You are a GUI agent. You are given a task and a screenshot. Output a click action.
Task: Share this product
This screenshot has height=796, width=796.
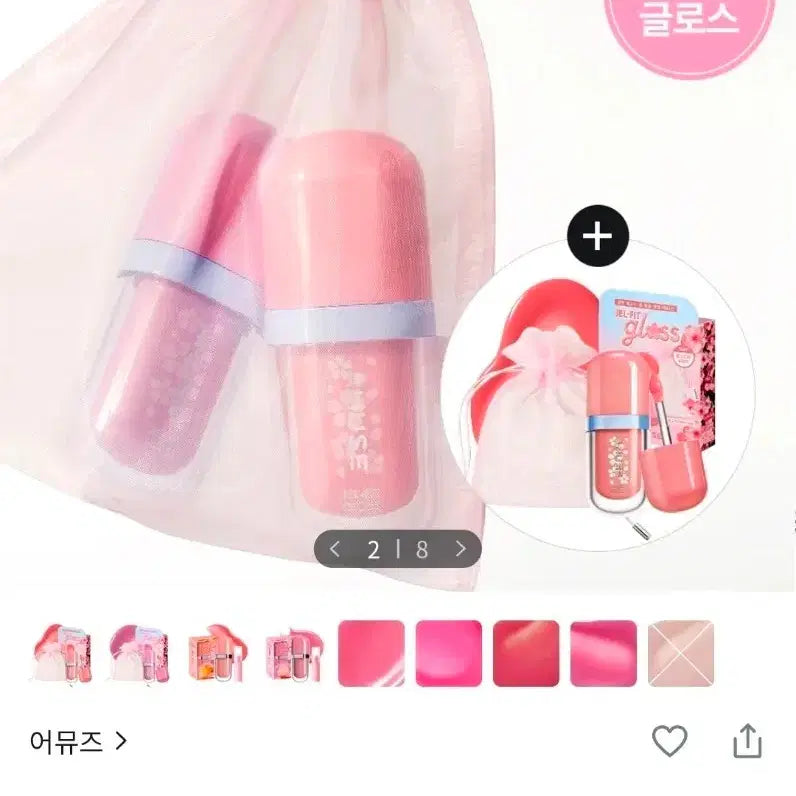pyautogui.click(x=746, y=741)
